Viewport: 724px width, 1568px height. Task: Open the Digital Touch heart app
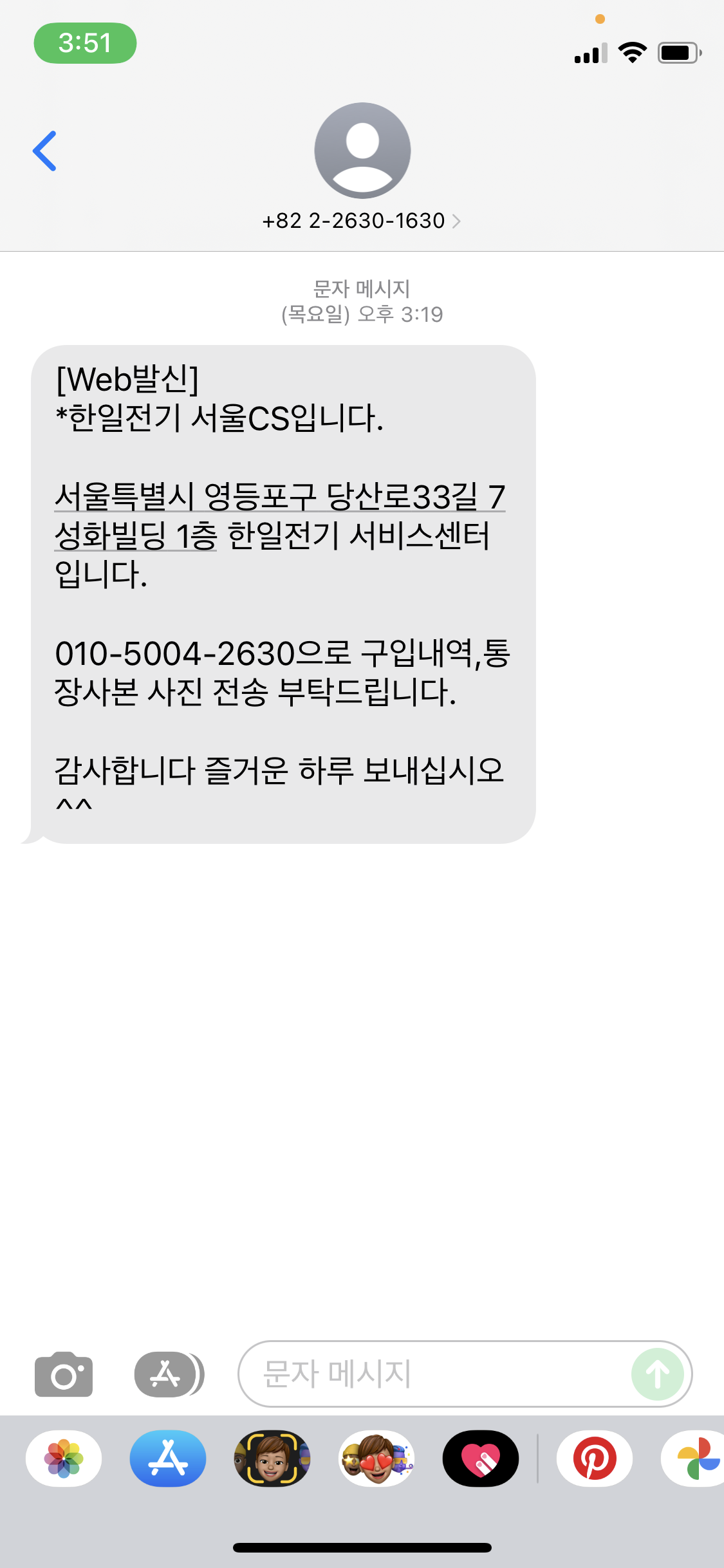click(x=481, y=1459)
